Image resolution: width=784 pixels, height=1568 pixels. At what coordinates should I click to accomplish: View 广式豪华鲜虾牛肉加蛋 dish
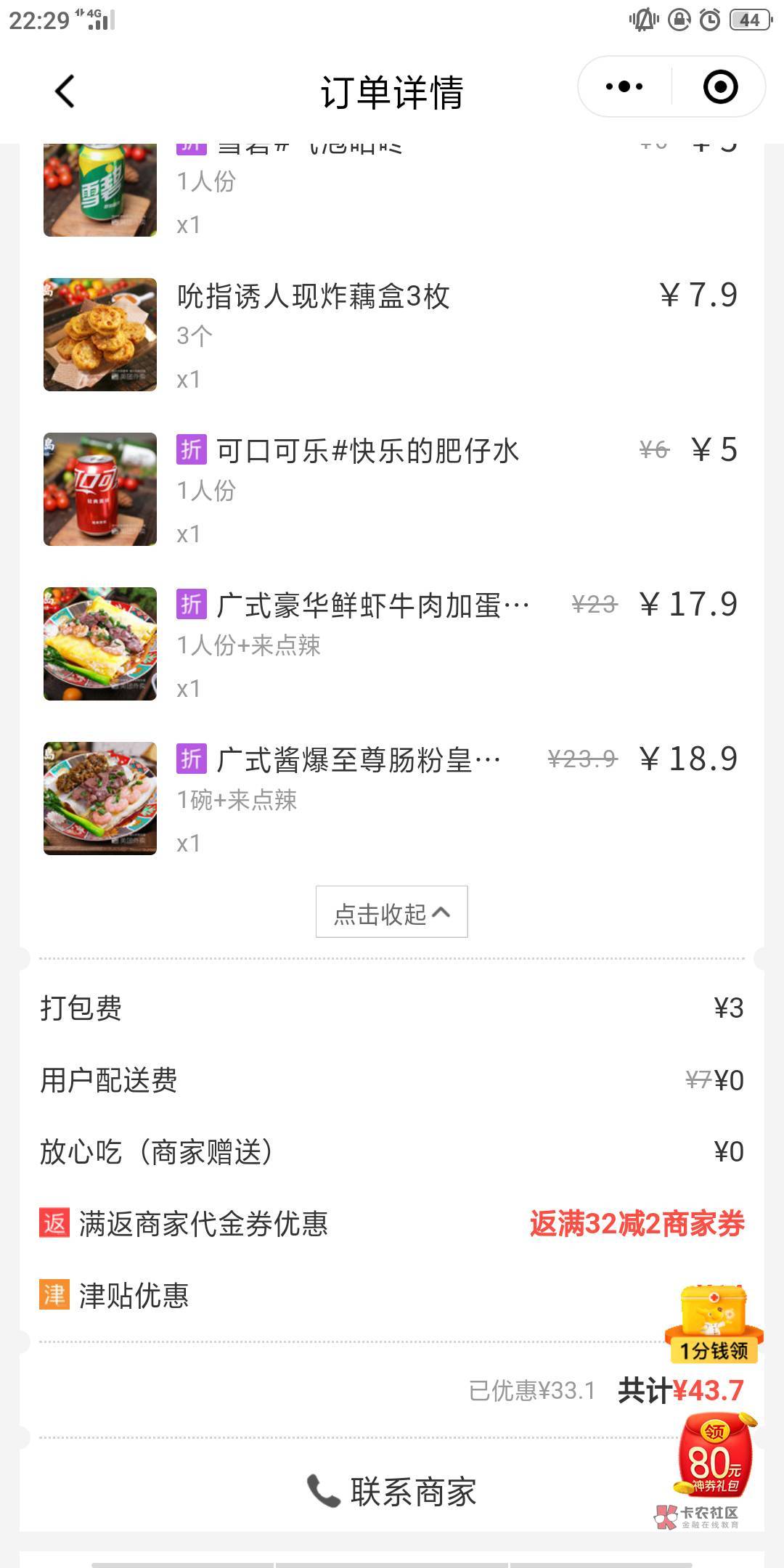tap(372, 605)
